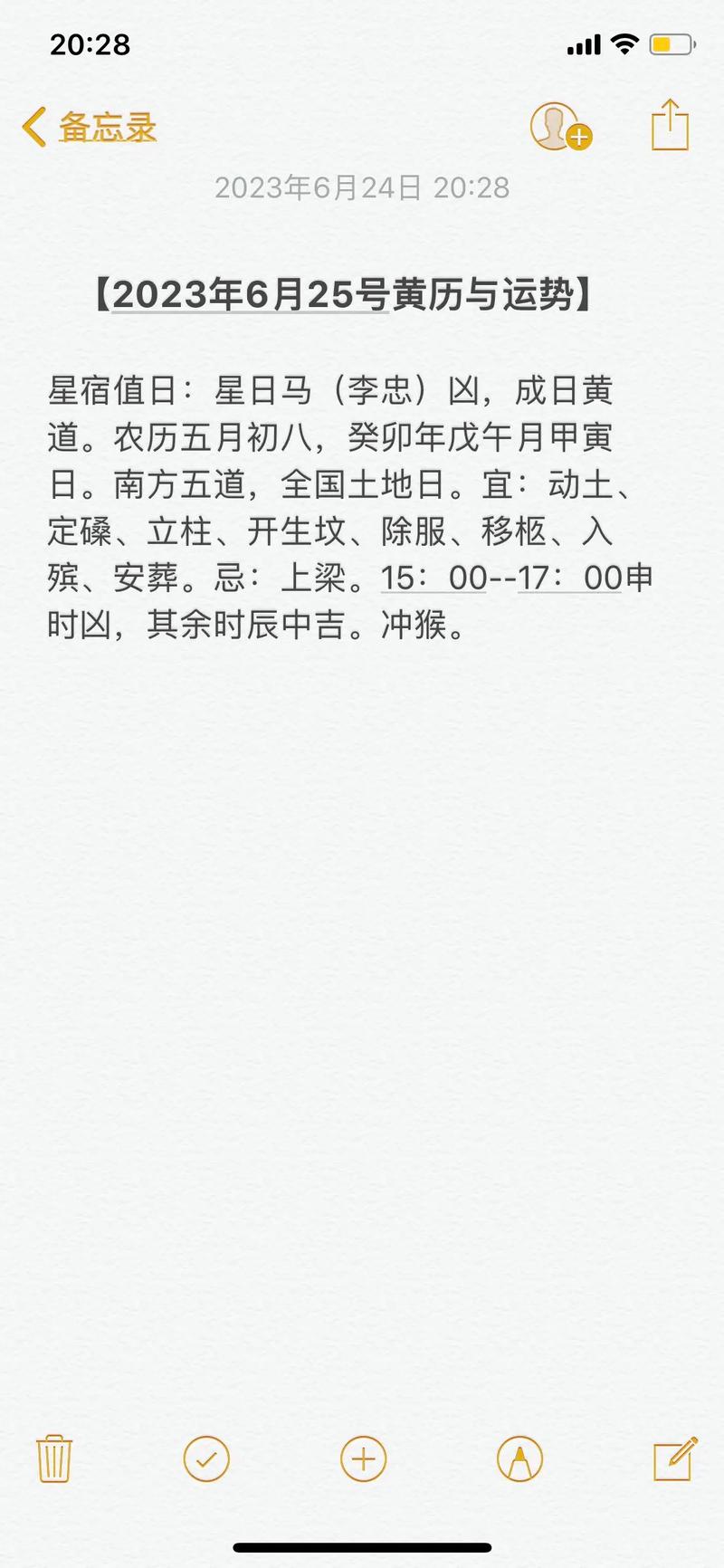Open the markup pen tool
The width and height of the screenshot is (724, 1568).
(519, 1458)
